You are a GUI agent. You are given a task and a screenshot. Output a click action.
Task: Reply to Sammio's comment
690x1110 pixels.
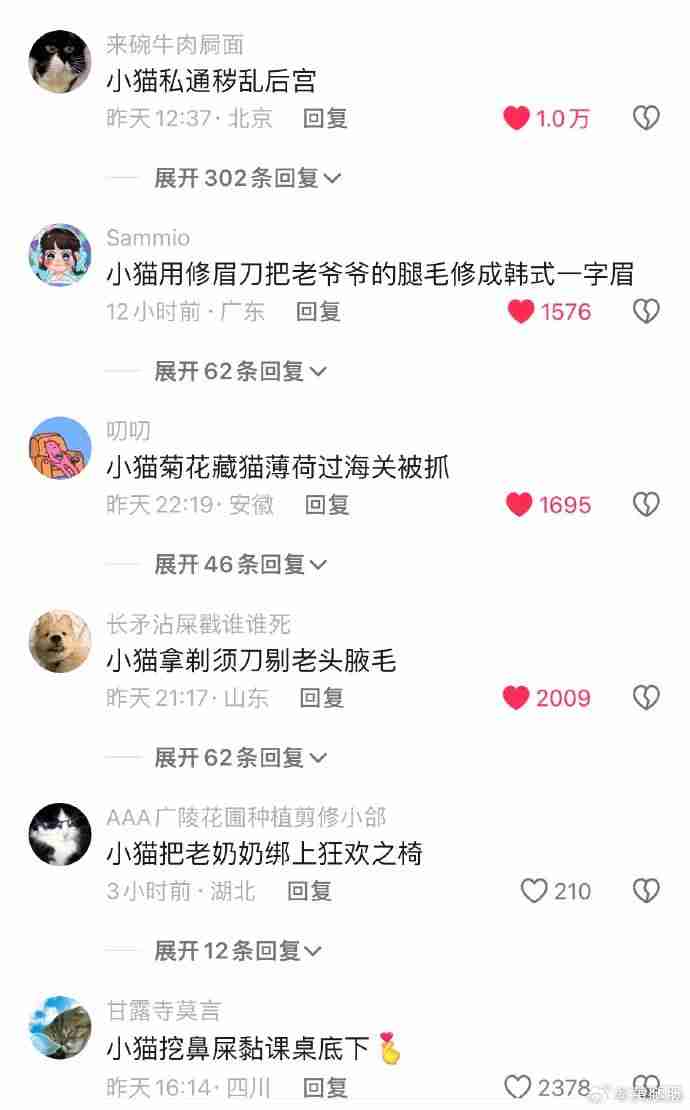coord(318,312)
